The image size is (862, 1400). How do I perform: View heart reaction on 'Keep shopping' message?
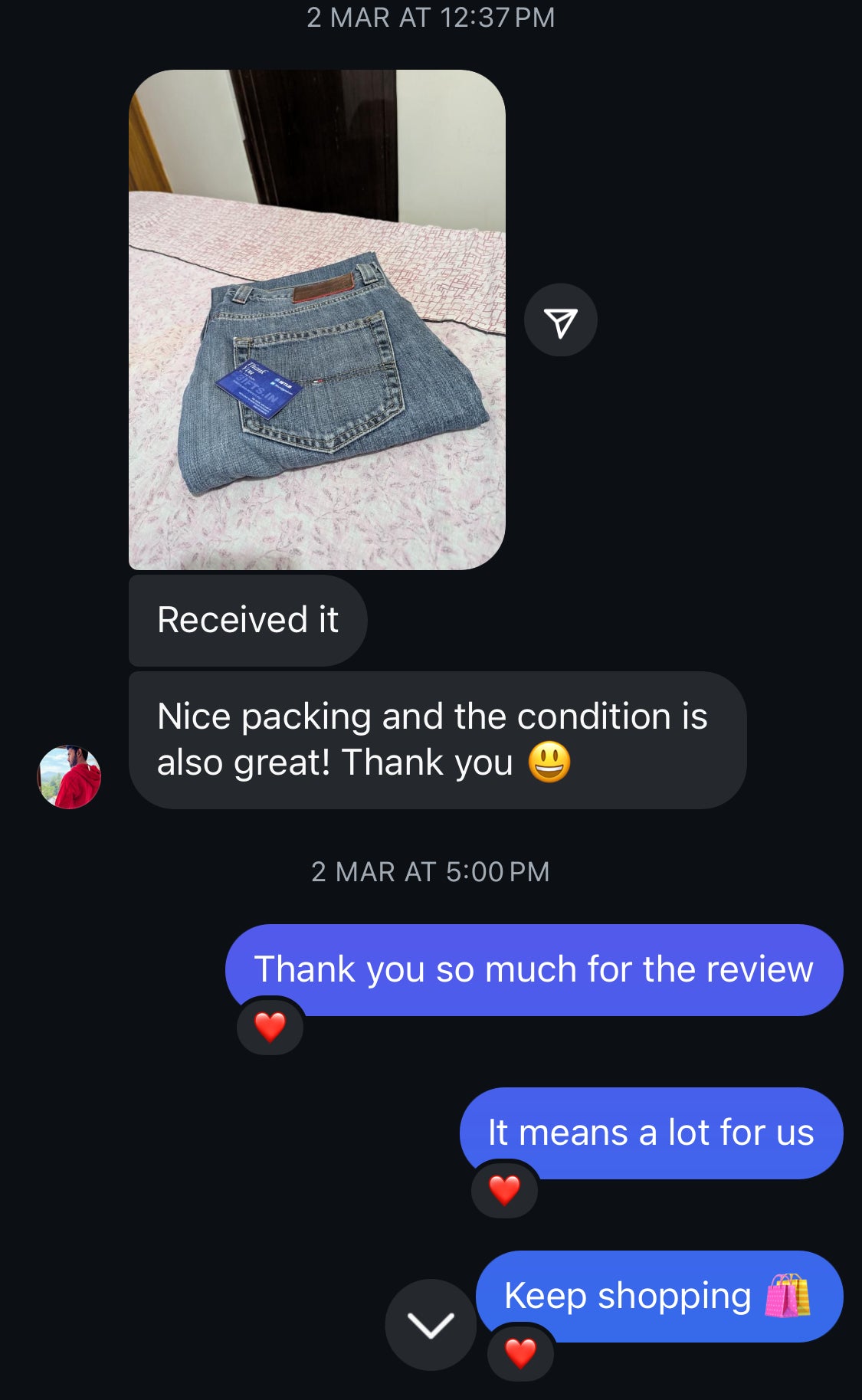coord(520,1353)
